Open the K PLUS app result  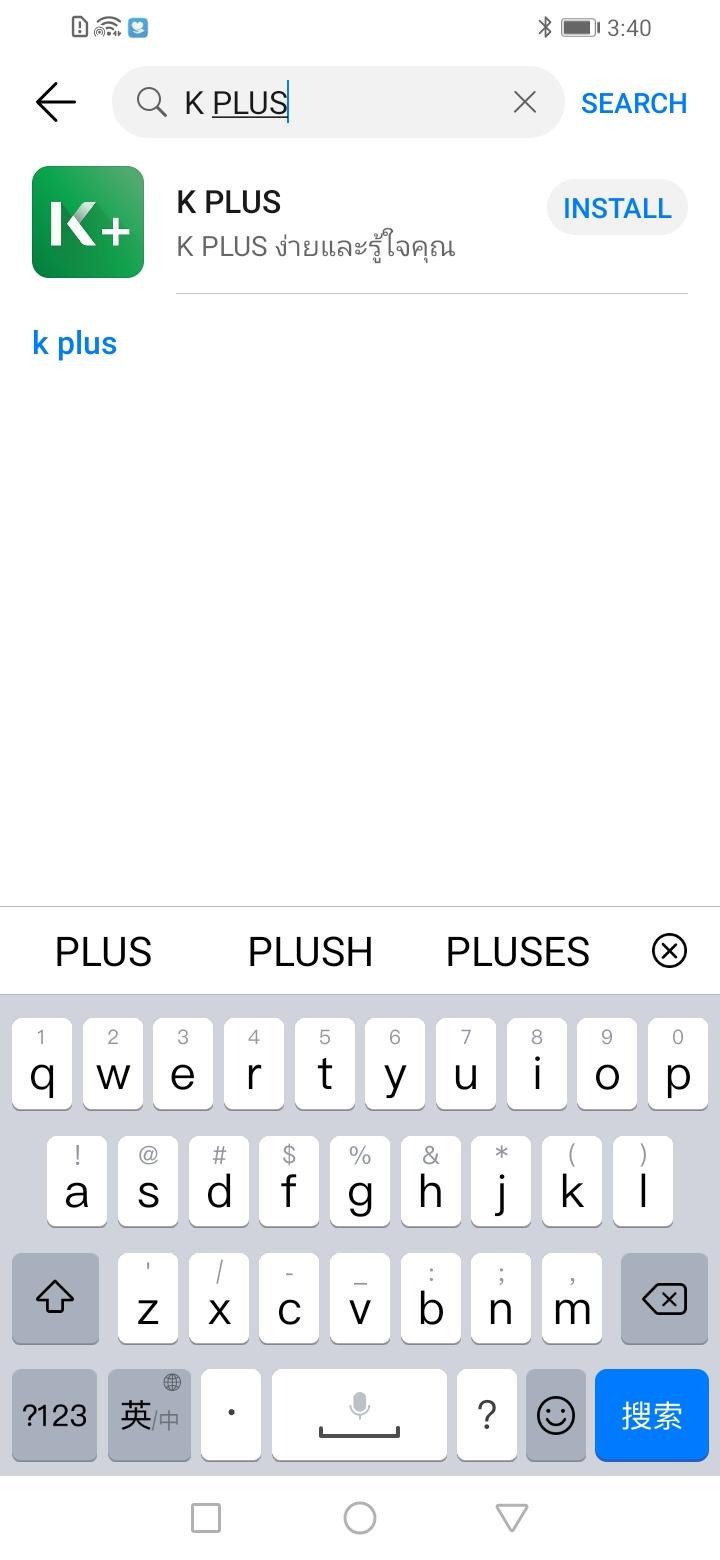[300, 222]
